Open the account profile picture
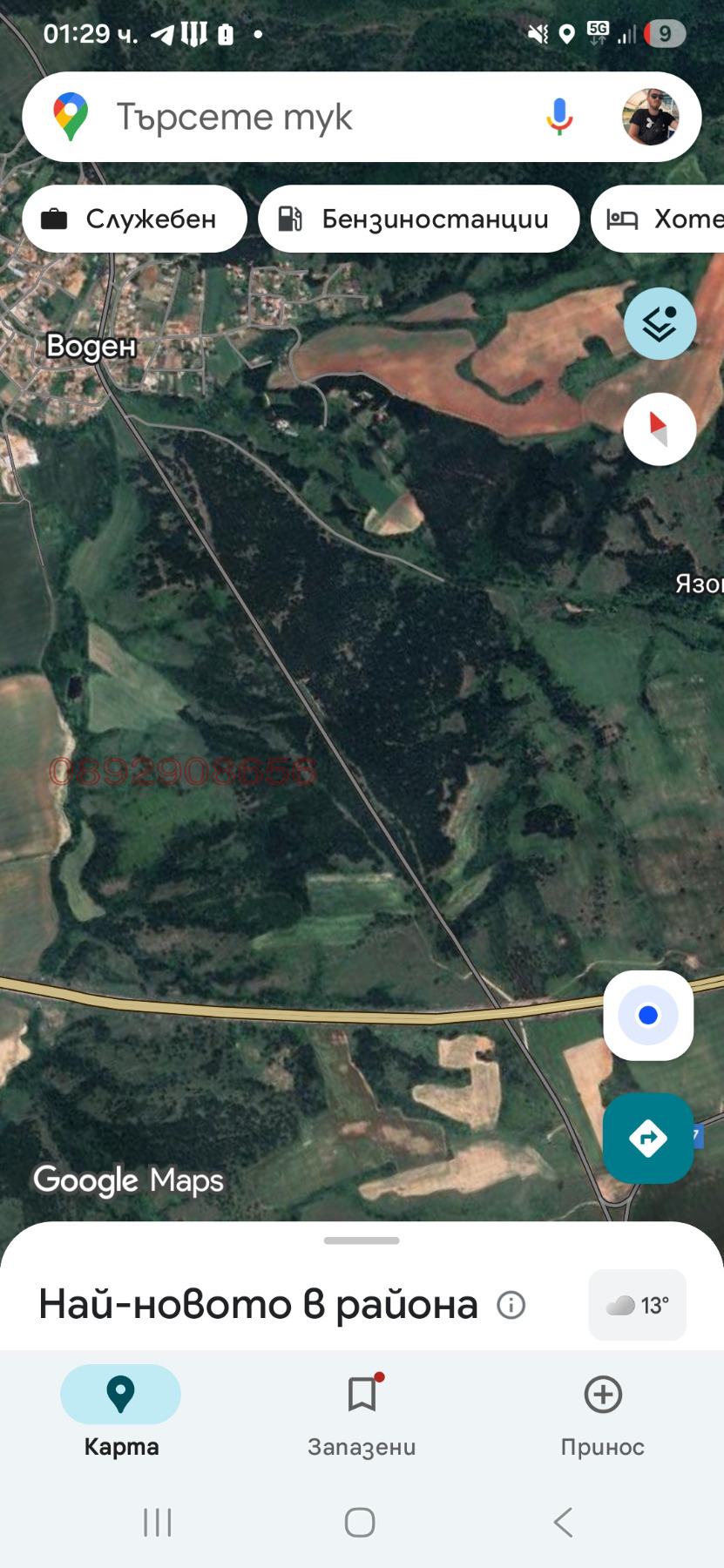This screenshot has width=724, height=1568. (650, 117)
